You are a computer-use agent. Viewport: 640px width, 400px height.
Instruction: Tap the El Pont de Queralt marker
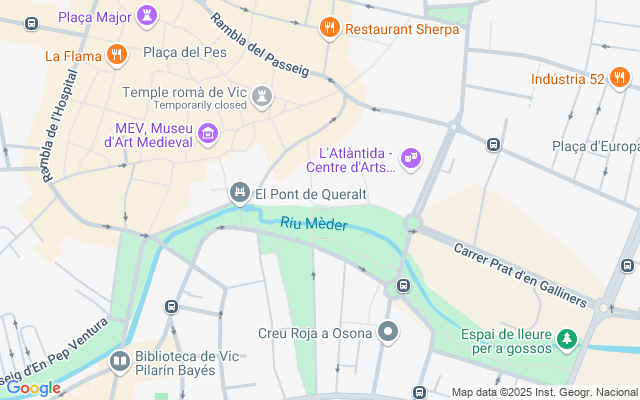[x=240, y=192]
